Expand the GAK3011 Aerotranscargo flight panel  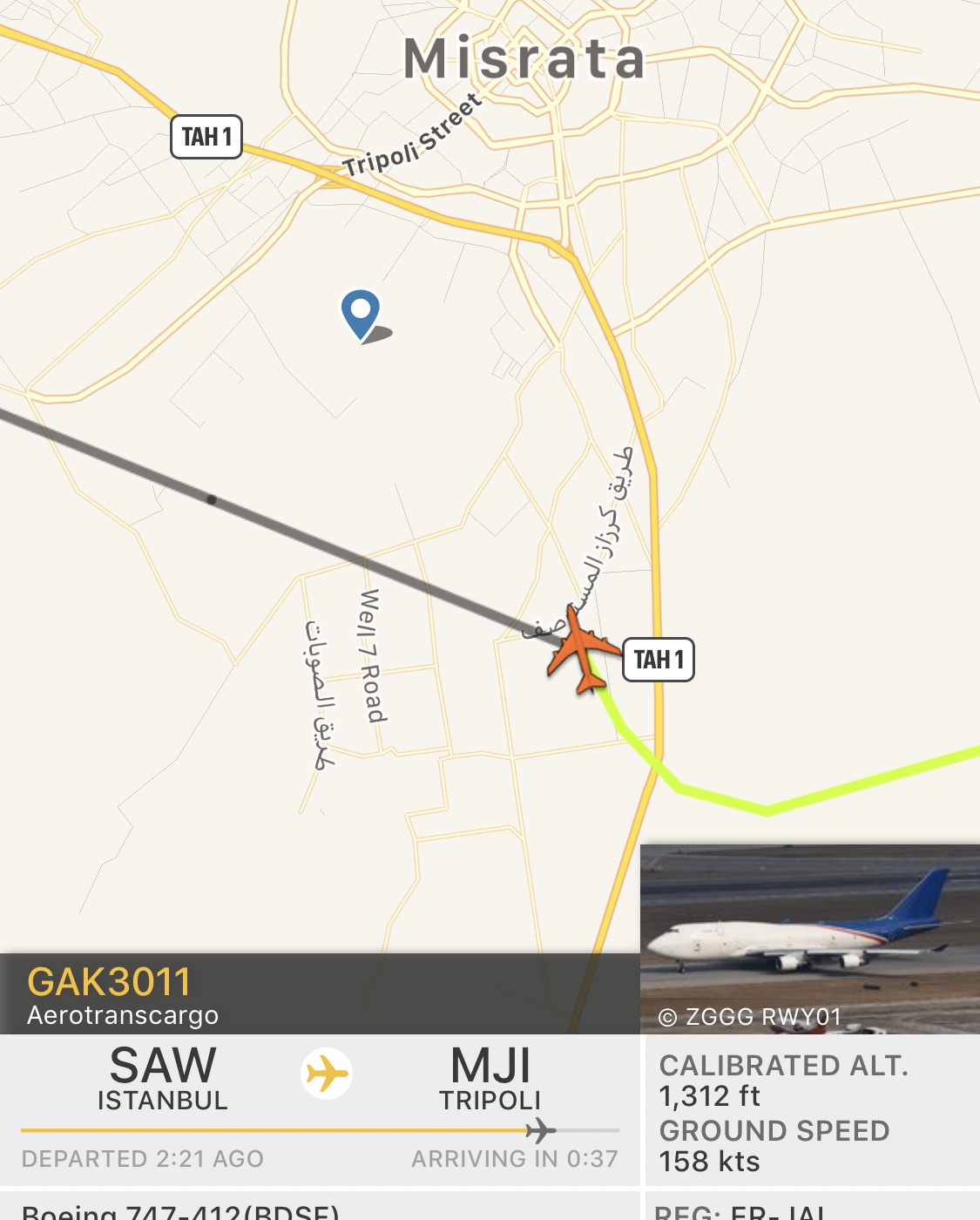coord(319,994)
